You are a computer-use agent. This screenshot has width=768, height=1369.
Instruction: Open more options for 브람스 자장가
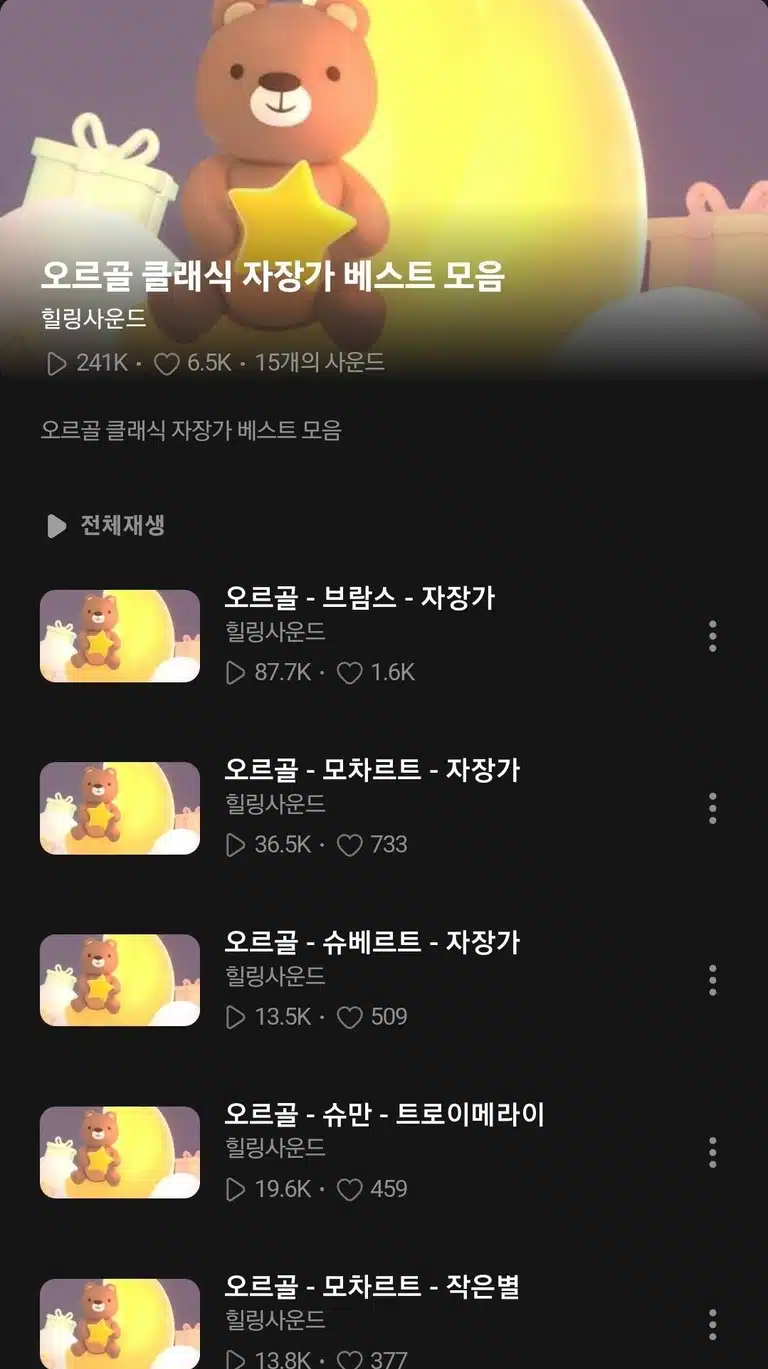[712, 636]
